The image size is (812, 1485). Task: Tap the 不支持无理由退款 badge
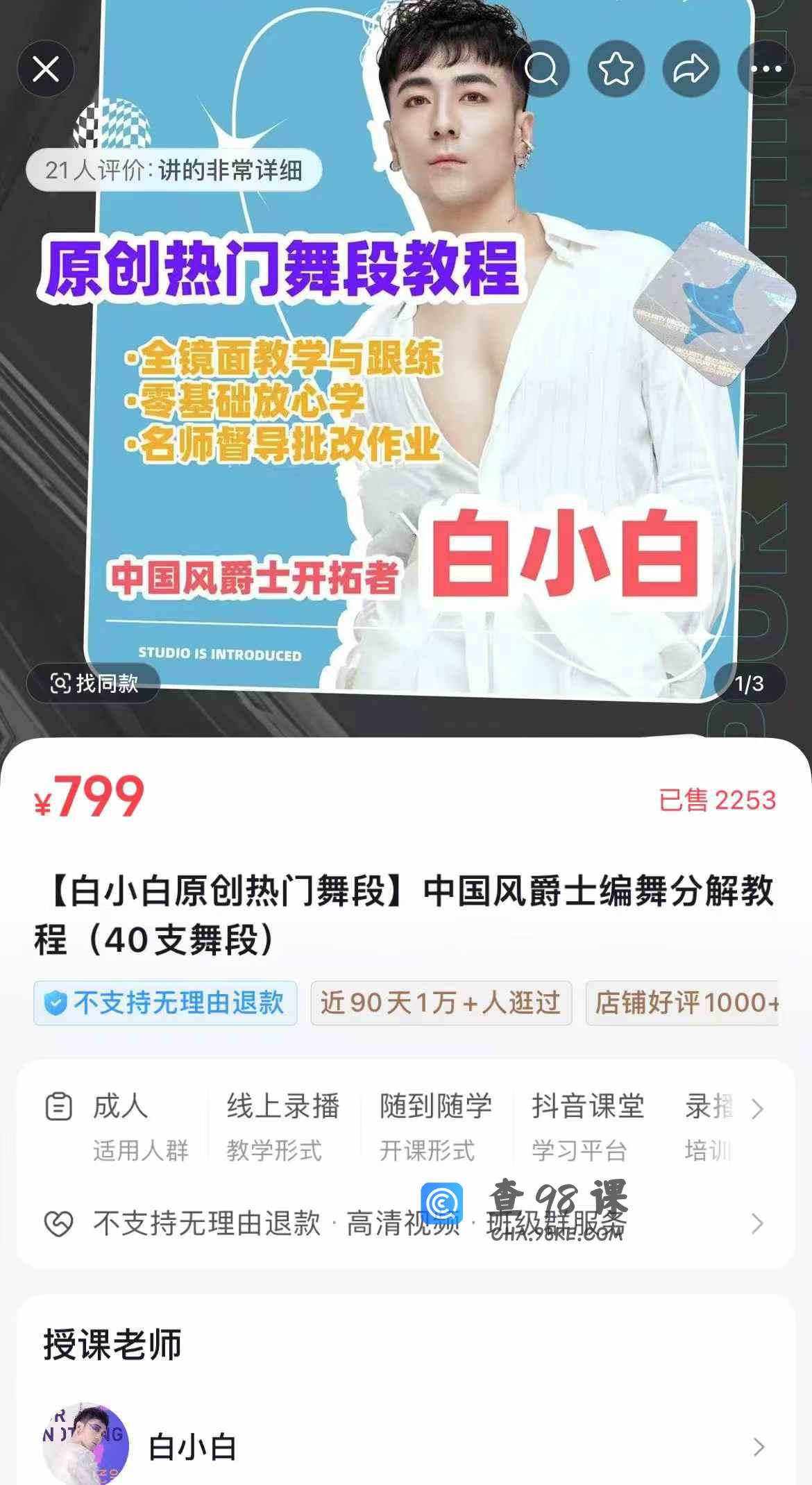tap(165, 1002)
